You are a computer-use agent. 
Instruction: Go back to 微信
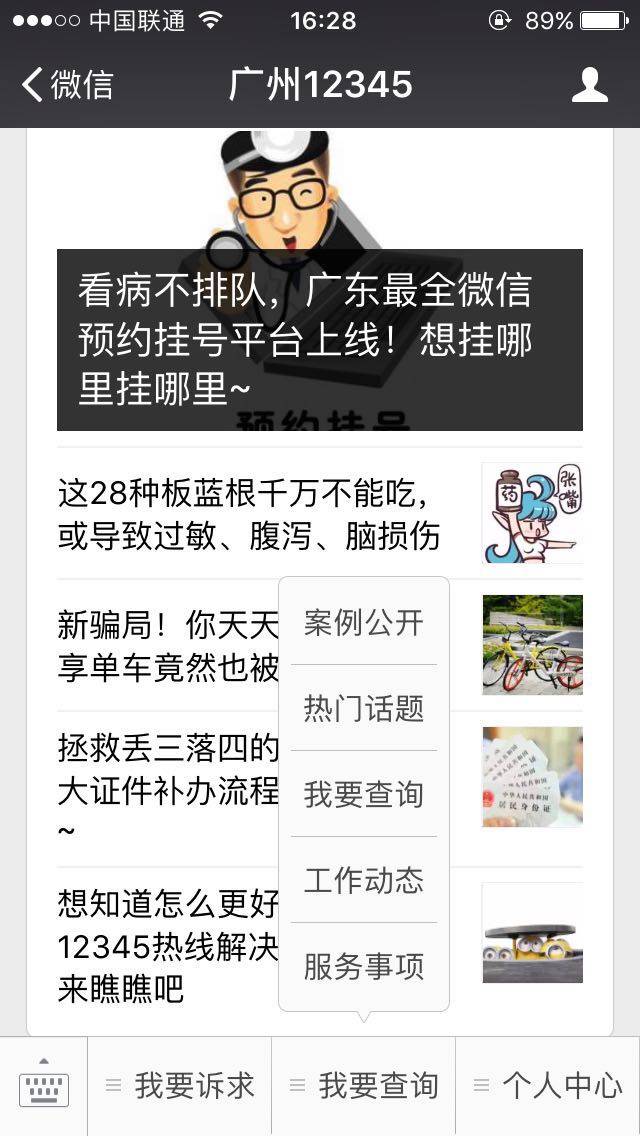[x=68, y=85]
